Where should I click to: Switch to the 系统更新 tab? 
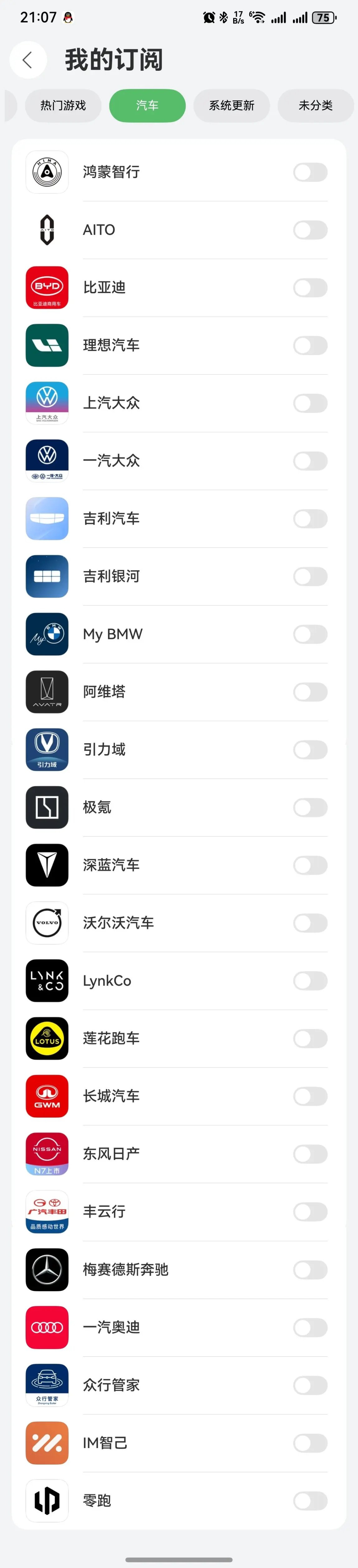pos(232,105)
